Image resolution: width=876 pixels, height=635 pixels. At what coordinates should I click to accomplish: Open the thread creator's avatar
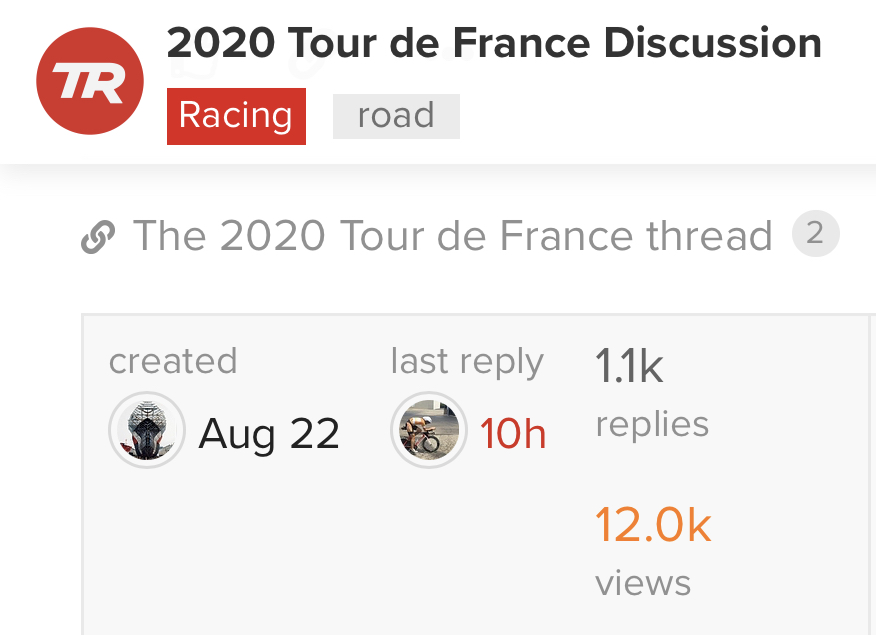(147, 431)
